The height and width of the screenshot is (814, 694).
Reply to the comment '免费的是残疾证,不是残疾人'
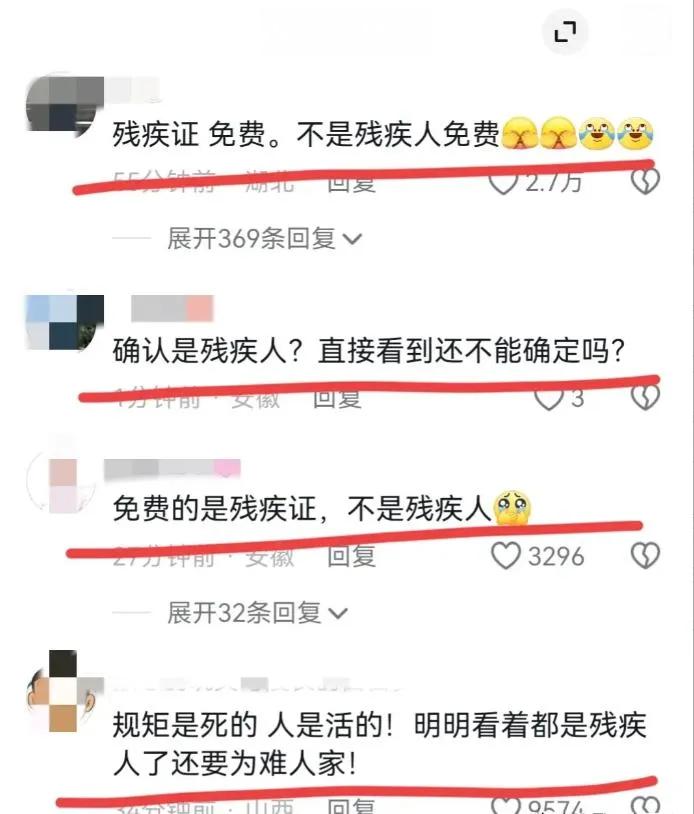coord(351,555)
